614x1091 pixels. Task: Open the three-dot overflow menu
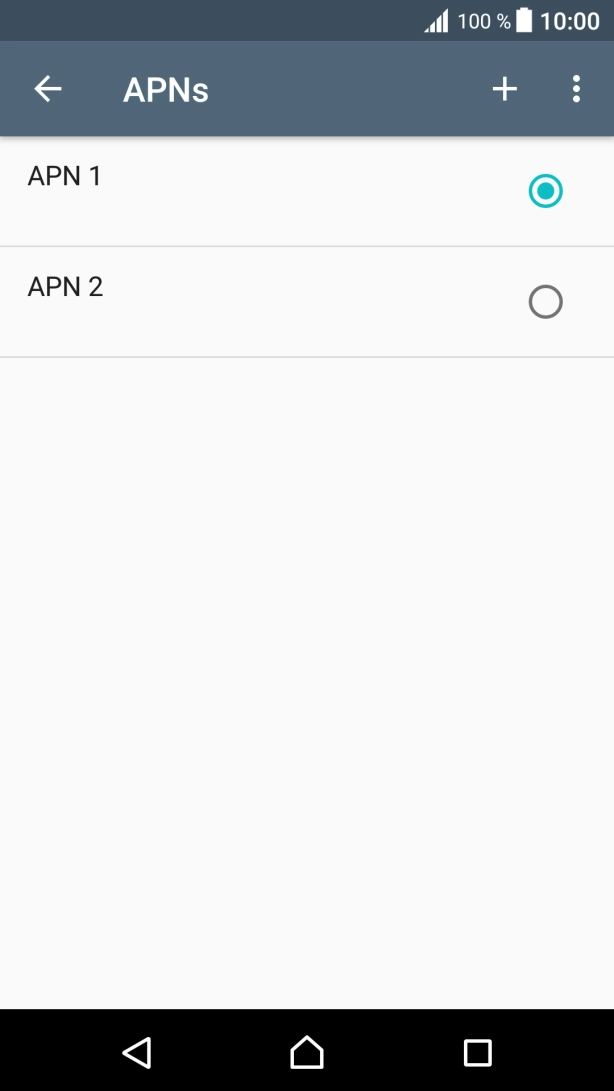pyautogui.click(x=576, y=89)
